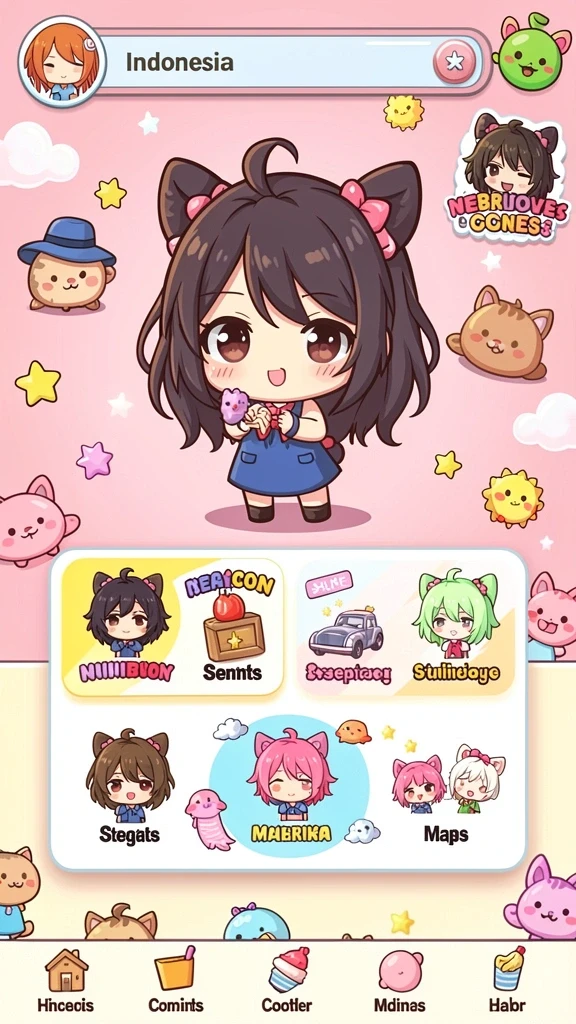The width and height of the screenshot is (576, 1024).
Task: Switch to the Comints tab
Action: click(176, 982)
